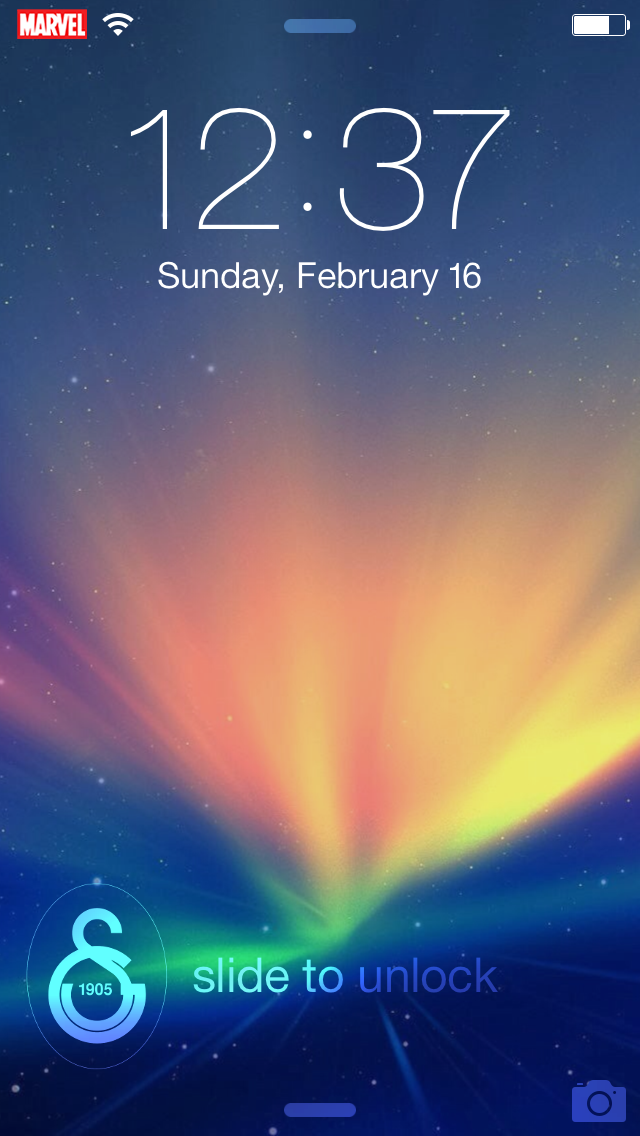Tap the Notification Center grabber at the top
This screenshot has width=640, height=1136.
pos(320,26)
